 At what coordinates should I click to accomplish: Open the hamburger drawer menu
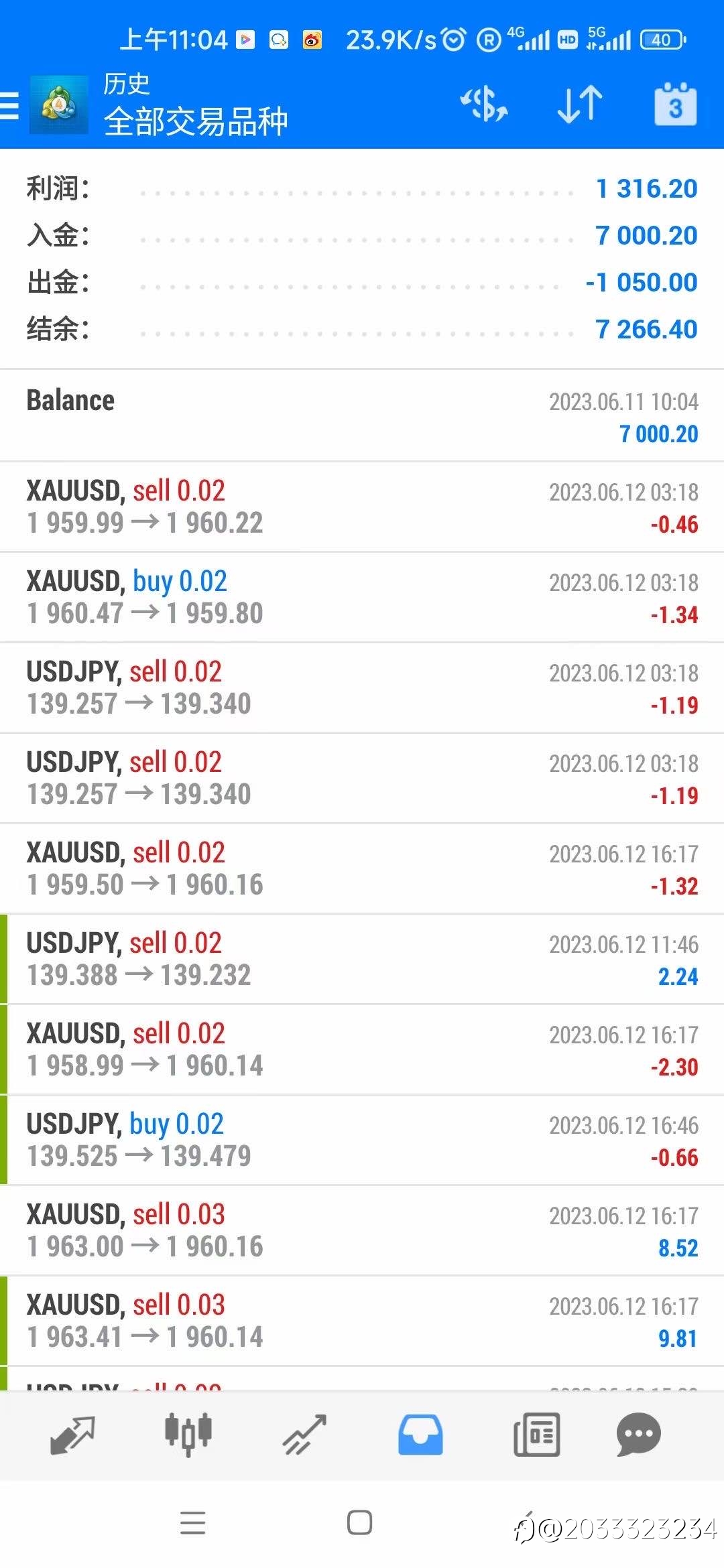(x=9, y=106)
